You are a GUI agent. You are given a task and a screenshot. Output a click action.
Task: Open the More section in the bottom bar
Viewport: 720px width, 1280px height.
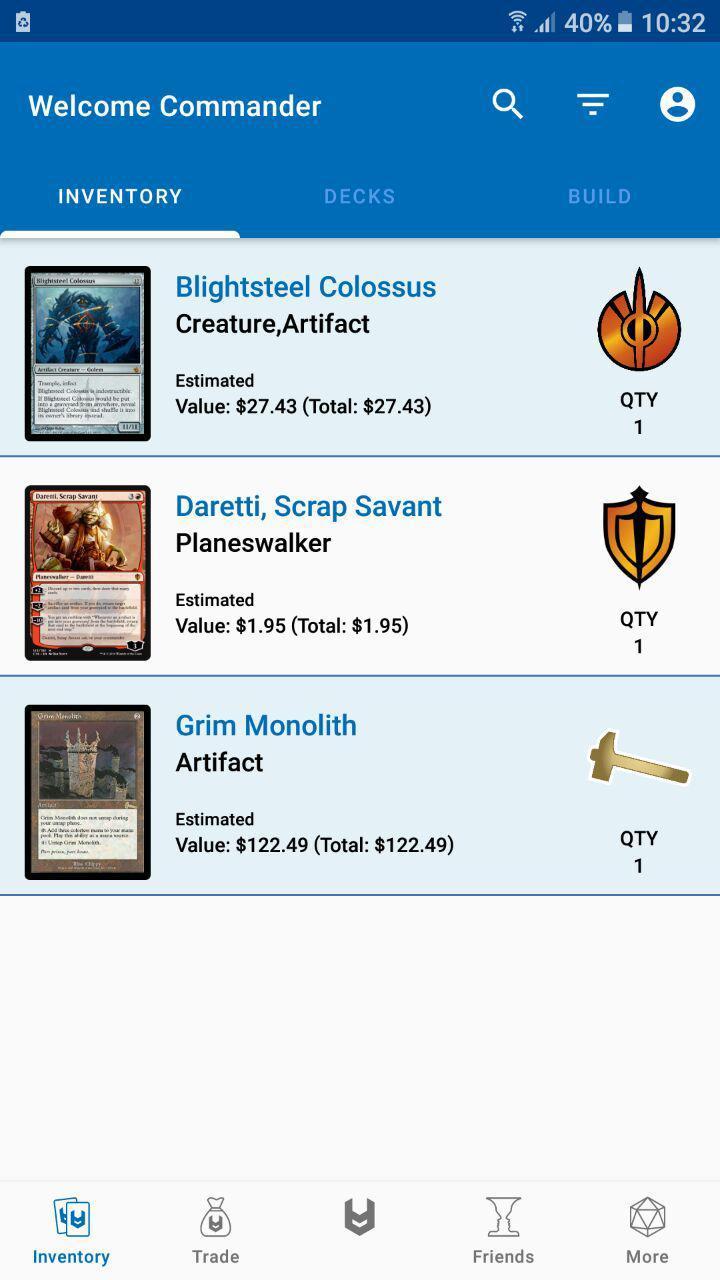(x=647, y=1231)
